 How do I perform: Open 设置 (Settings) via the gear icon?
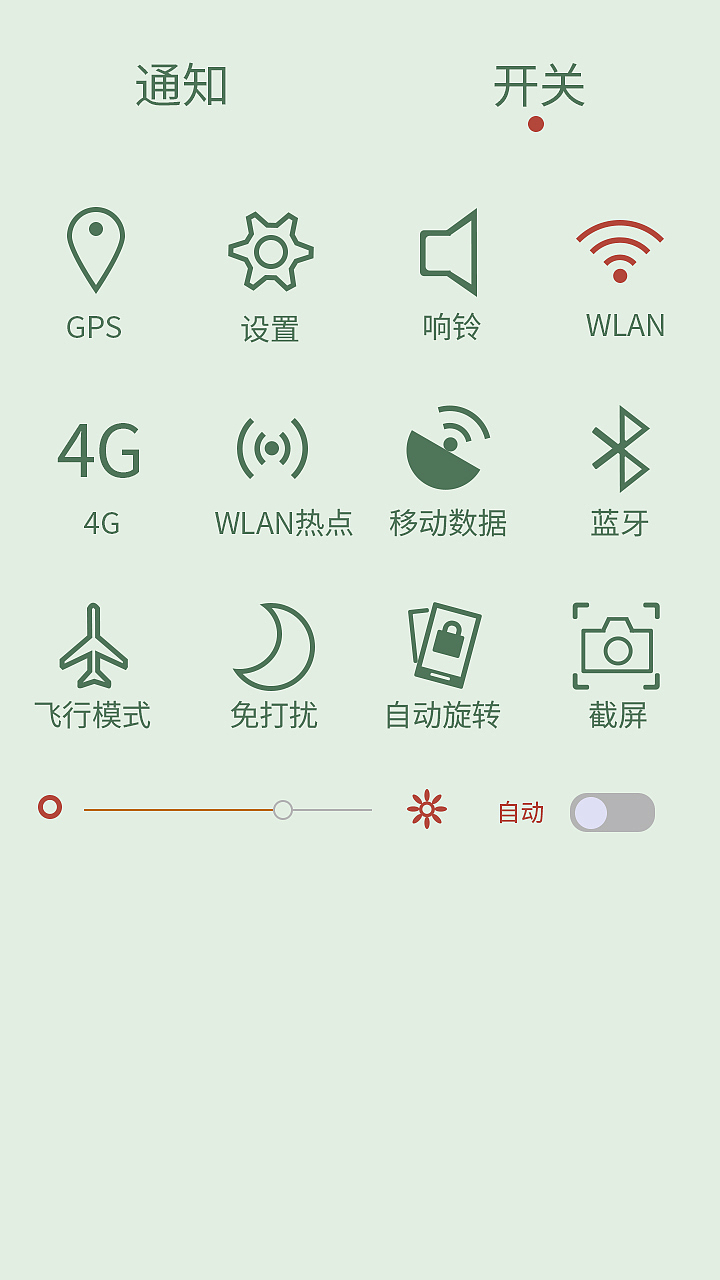[x=268, y=248]
